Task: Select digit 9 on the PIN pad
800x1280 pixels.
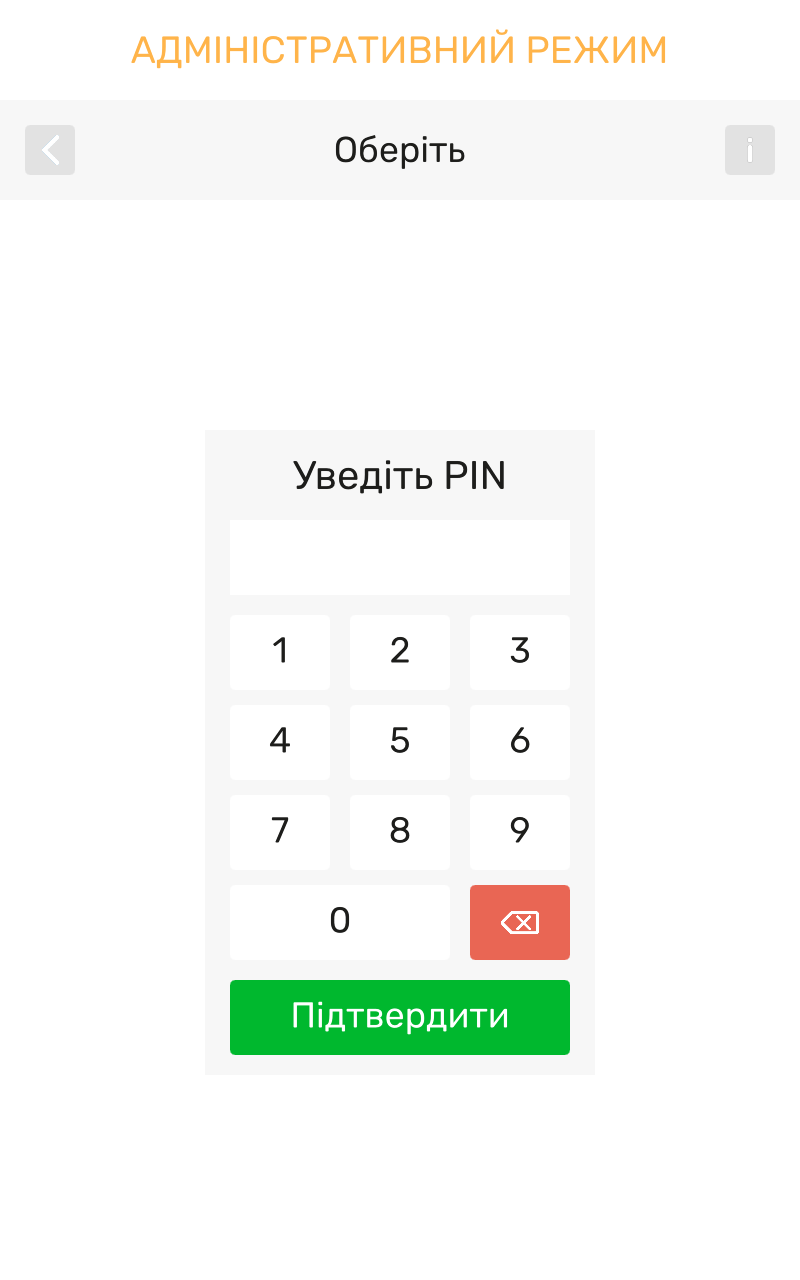Action: (x=520, y=832)
